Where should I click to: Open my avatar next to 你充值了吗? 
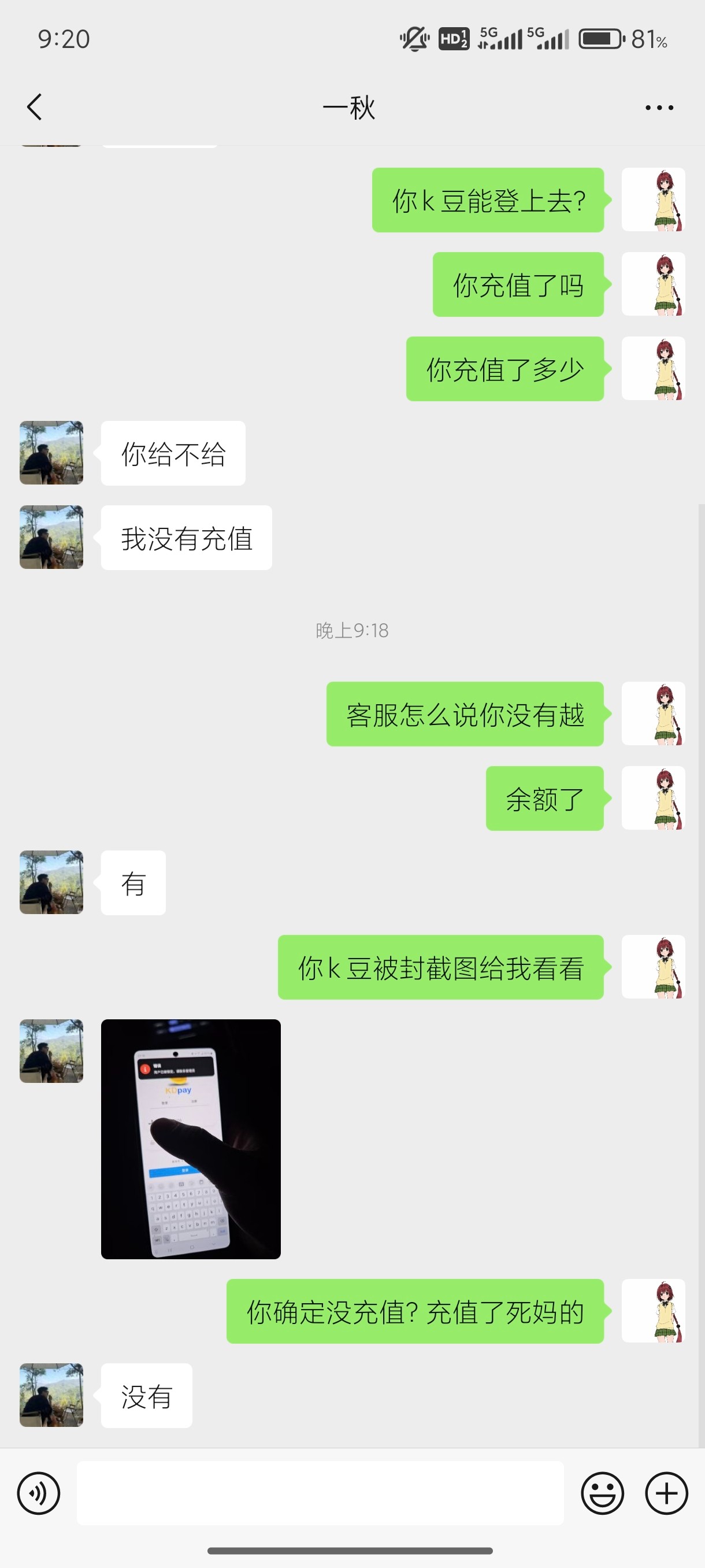(x=652, y=284)
